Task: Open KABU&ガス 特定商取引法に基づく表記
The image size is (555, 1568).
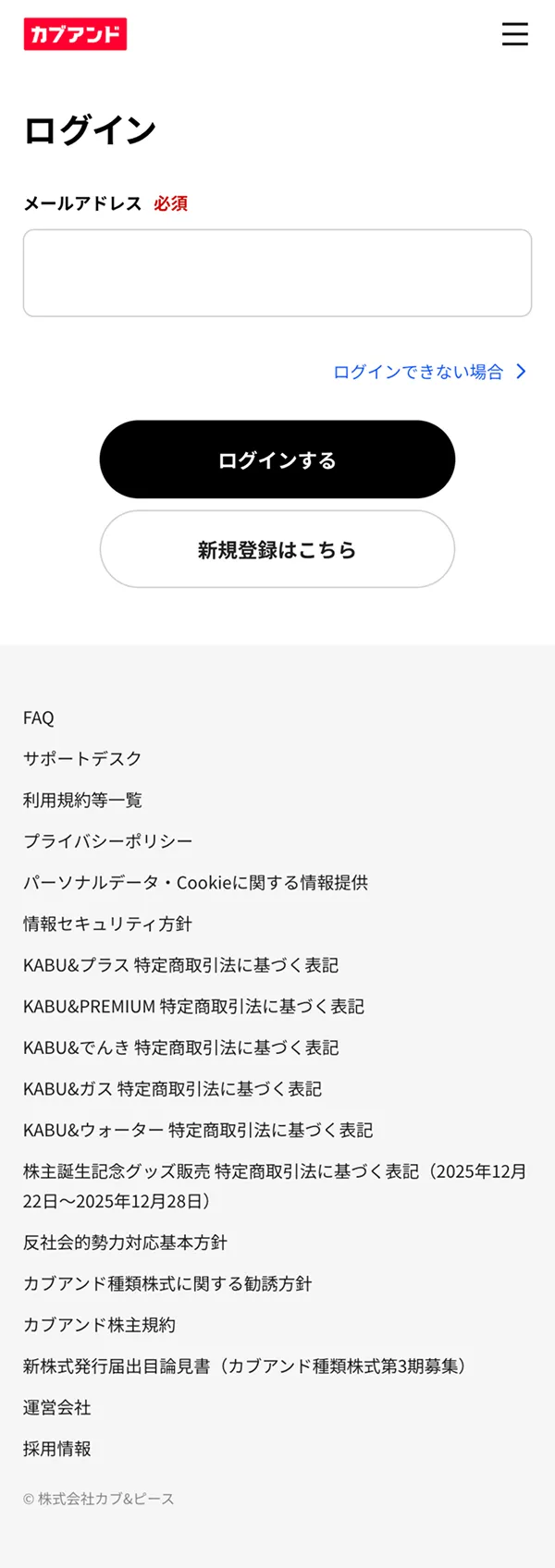Action: pyautogui.click(x=172, y=1089)
